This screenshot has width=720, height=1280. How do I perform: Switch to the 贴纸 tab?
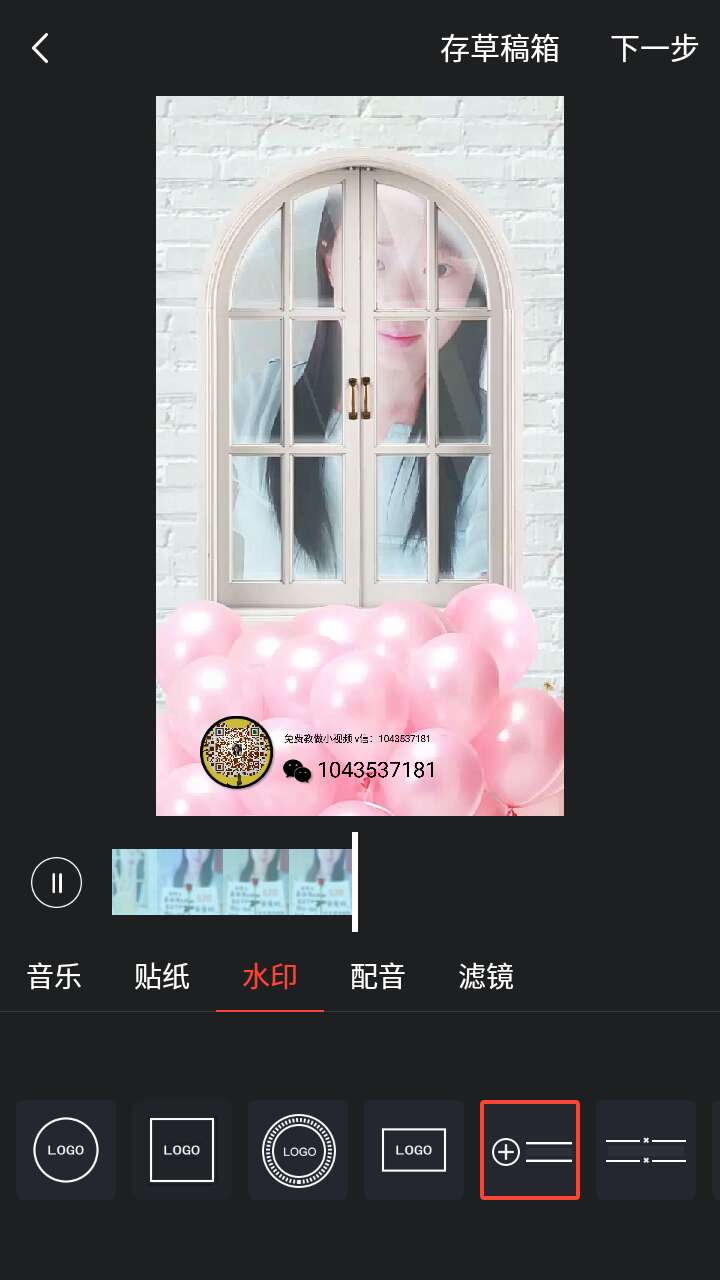click(x=162, y=976)
